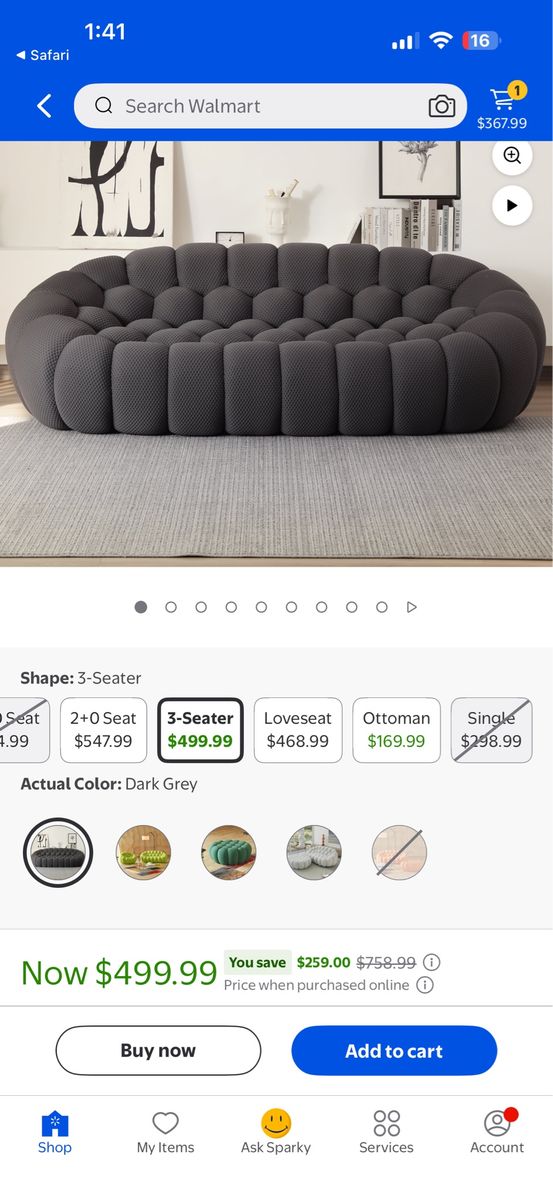Zoom in on the product image
This screenshot has height=1200, width=553.
pos(512,155)
